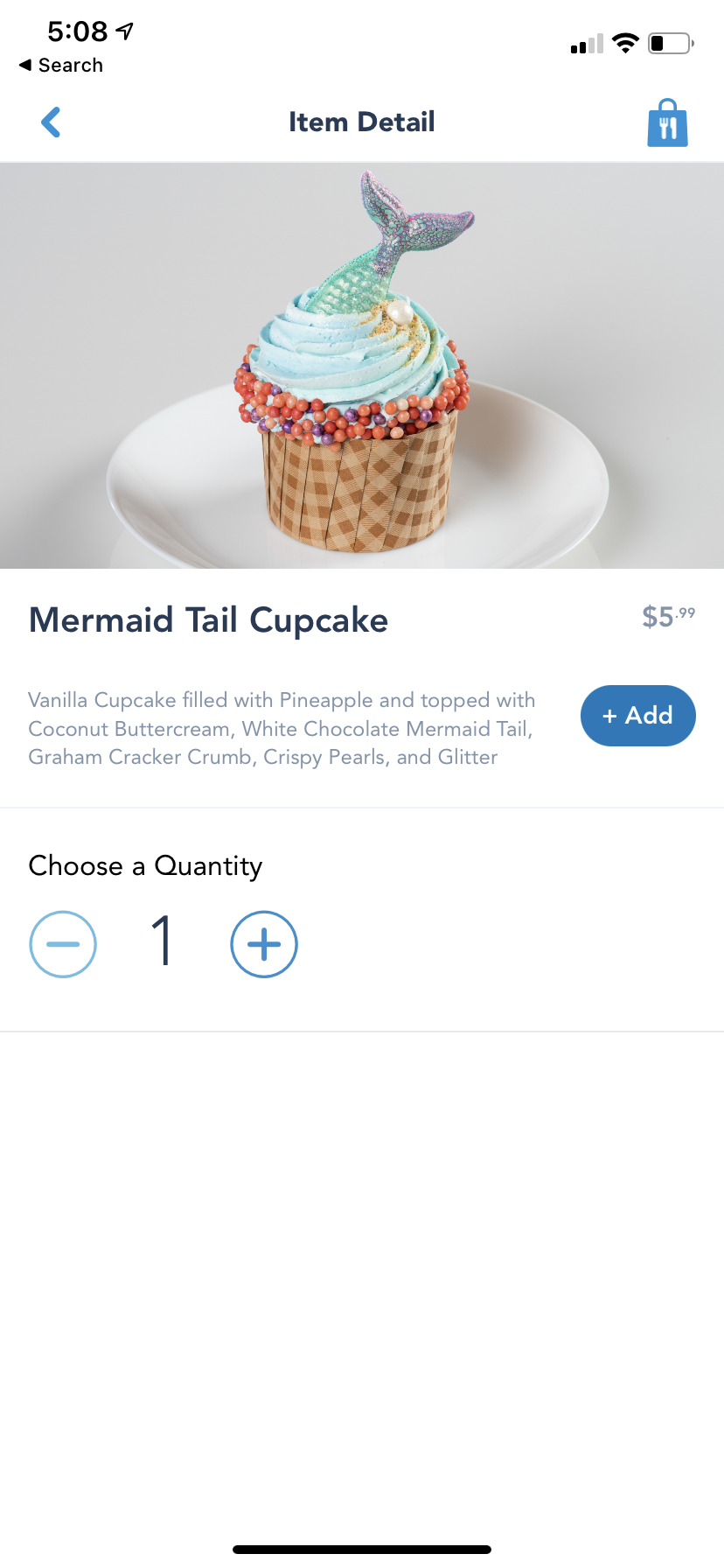724x1568 pixels.
Task: Go back from Item Detail
Action: (52, 122)
